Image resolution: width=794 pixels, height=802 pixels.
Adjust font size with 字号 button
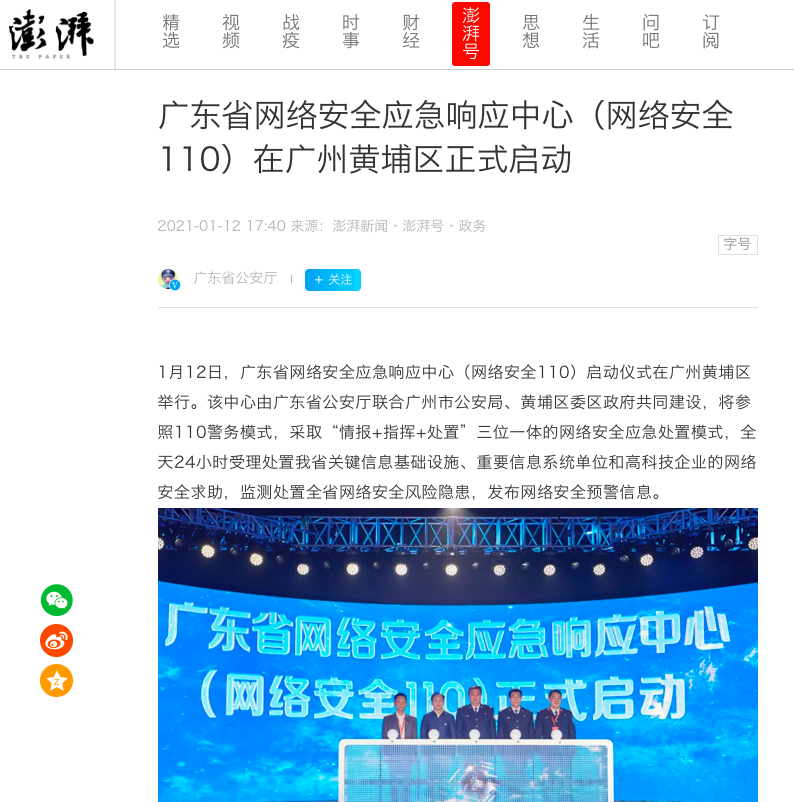coord(737,244)
